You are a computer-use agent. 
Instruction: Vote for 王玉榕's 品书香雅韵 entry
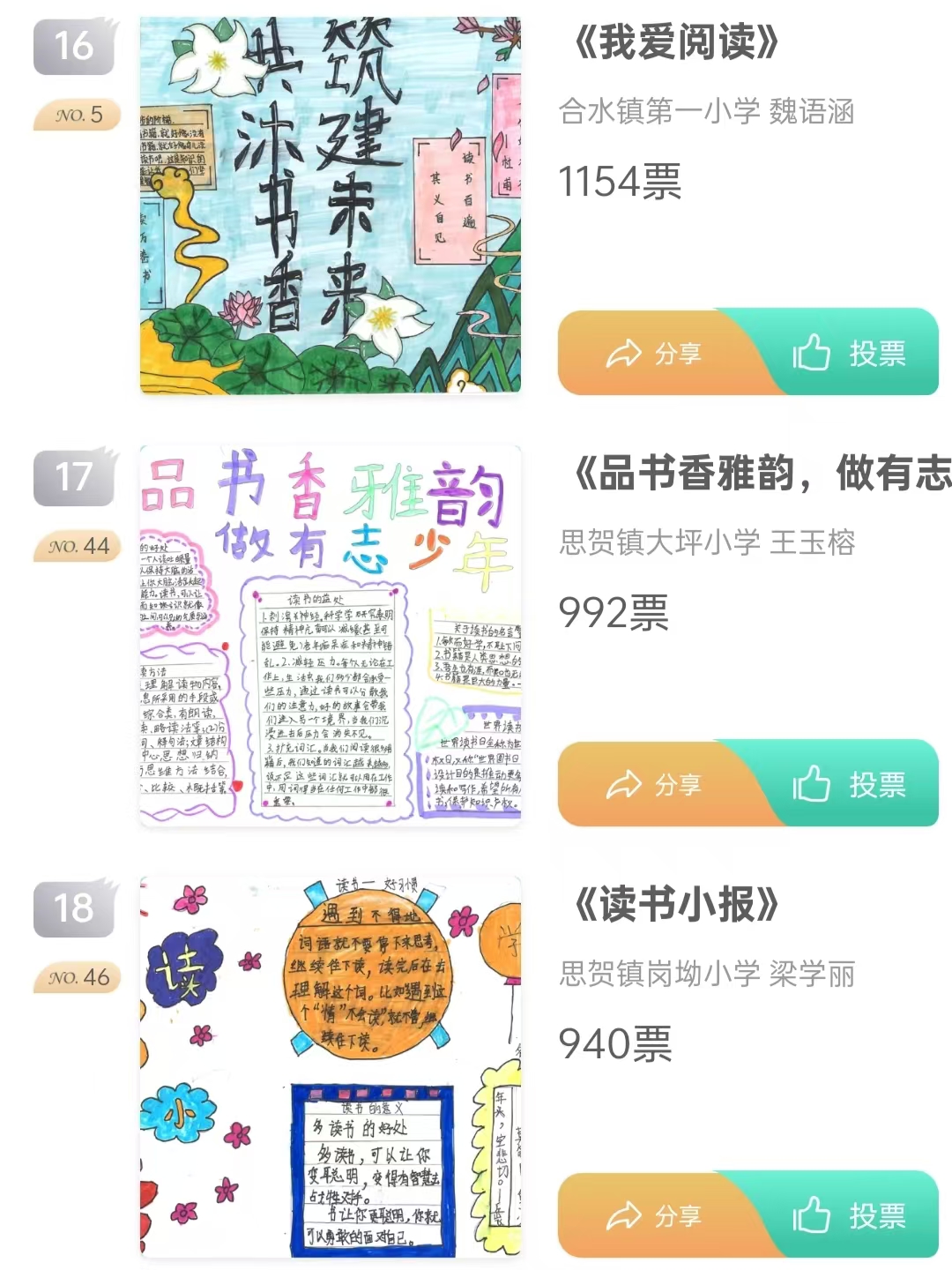pos(849,784)
